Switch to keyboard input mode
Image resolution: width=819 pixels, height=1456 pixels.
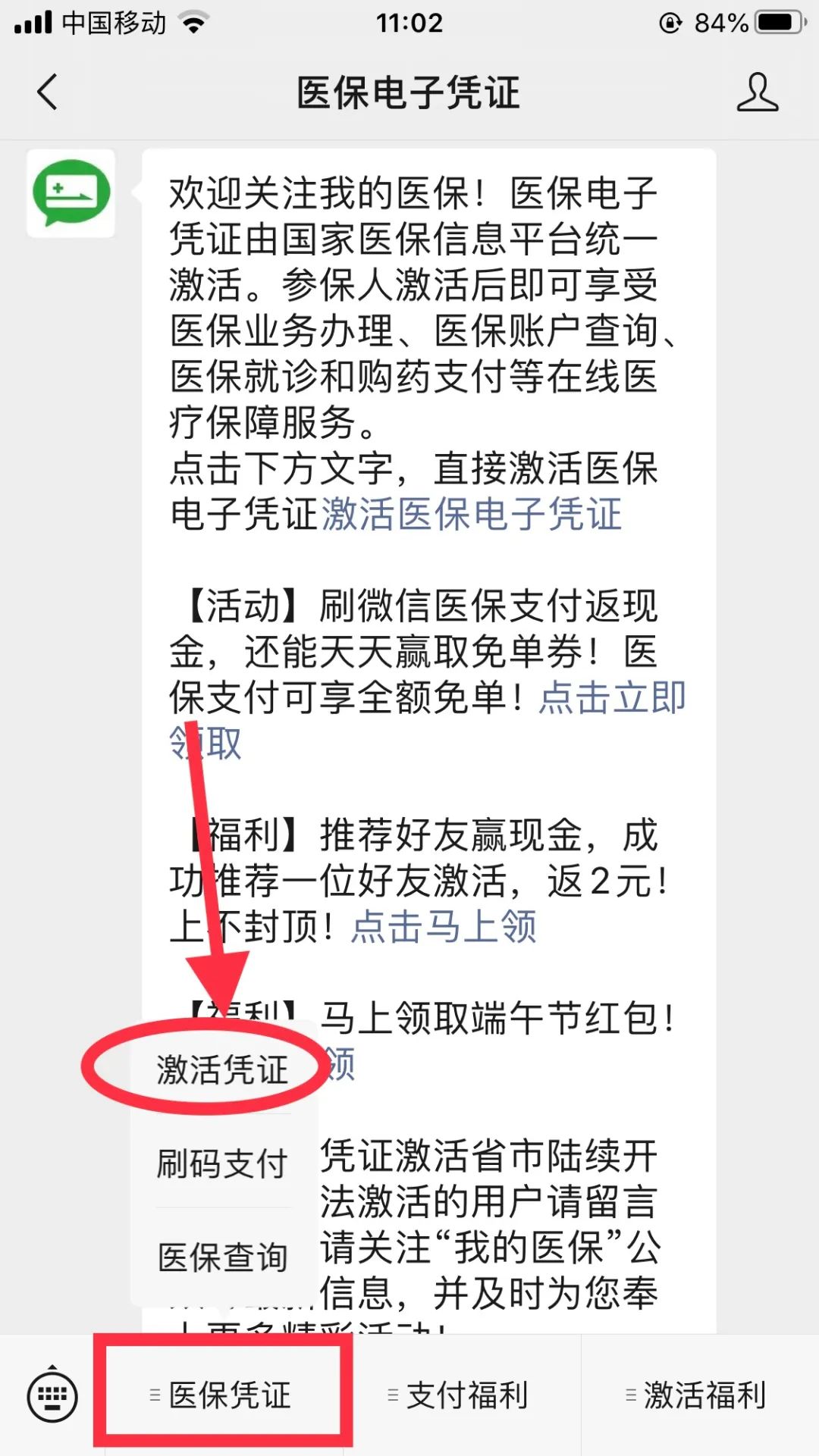pos(52,1395)
